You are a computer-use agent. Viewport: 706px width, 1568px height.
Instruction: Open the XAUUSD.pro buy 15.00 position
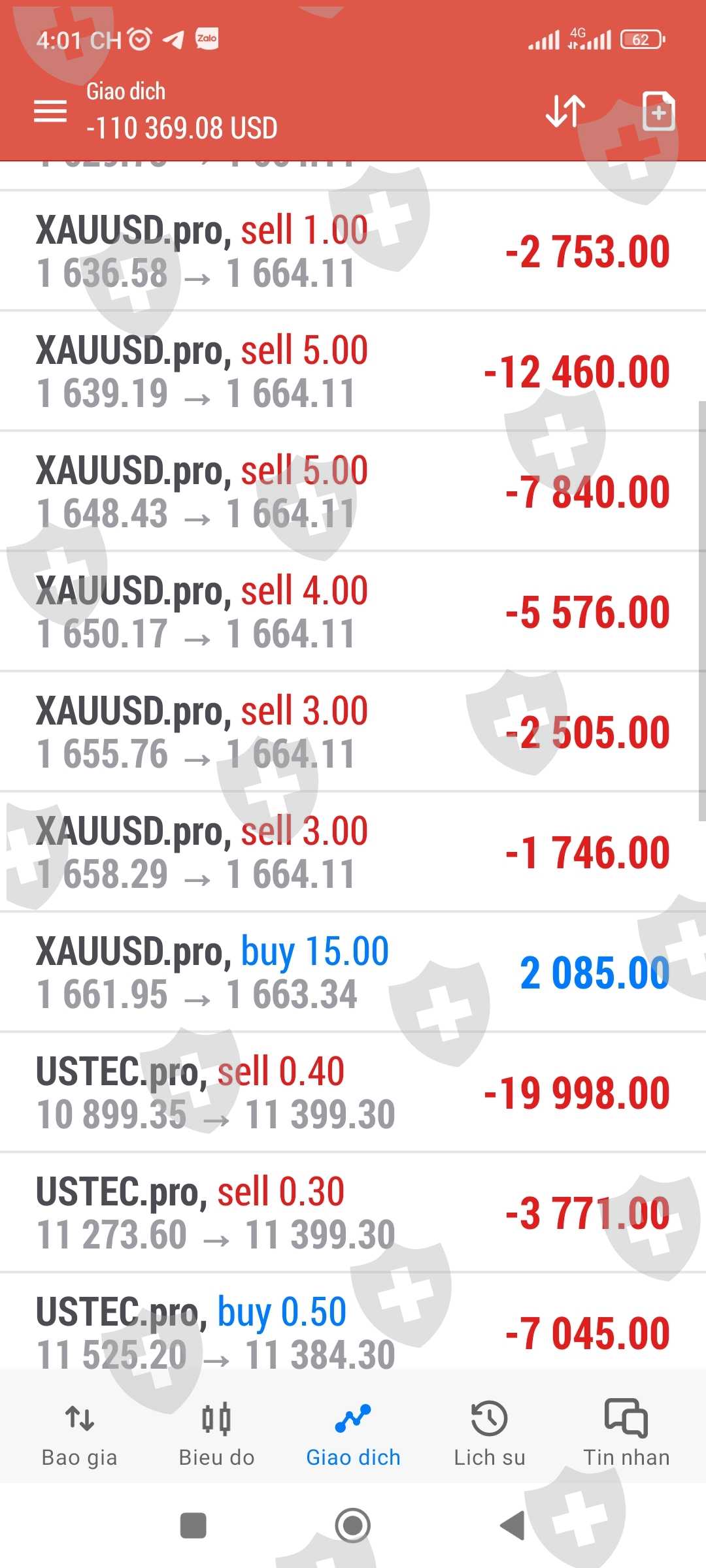click(353, 973)
